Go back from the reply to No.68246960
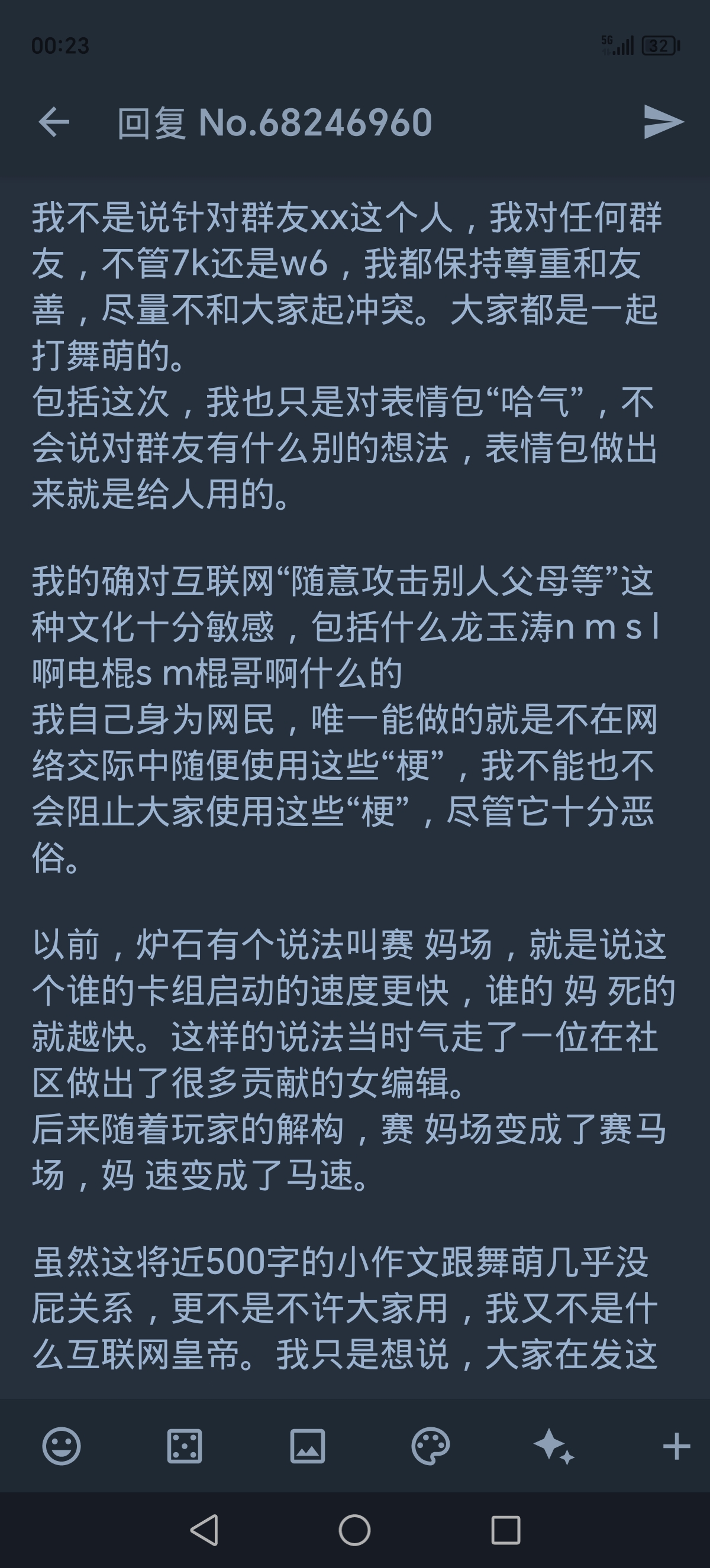The width and height of the screenshot is (710, 1568). (54, 122)
